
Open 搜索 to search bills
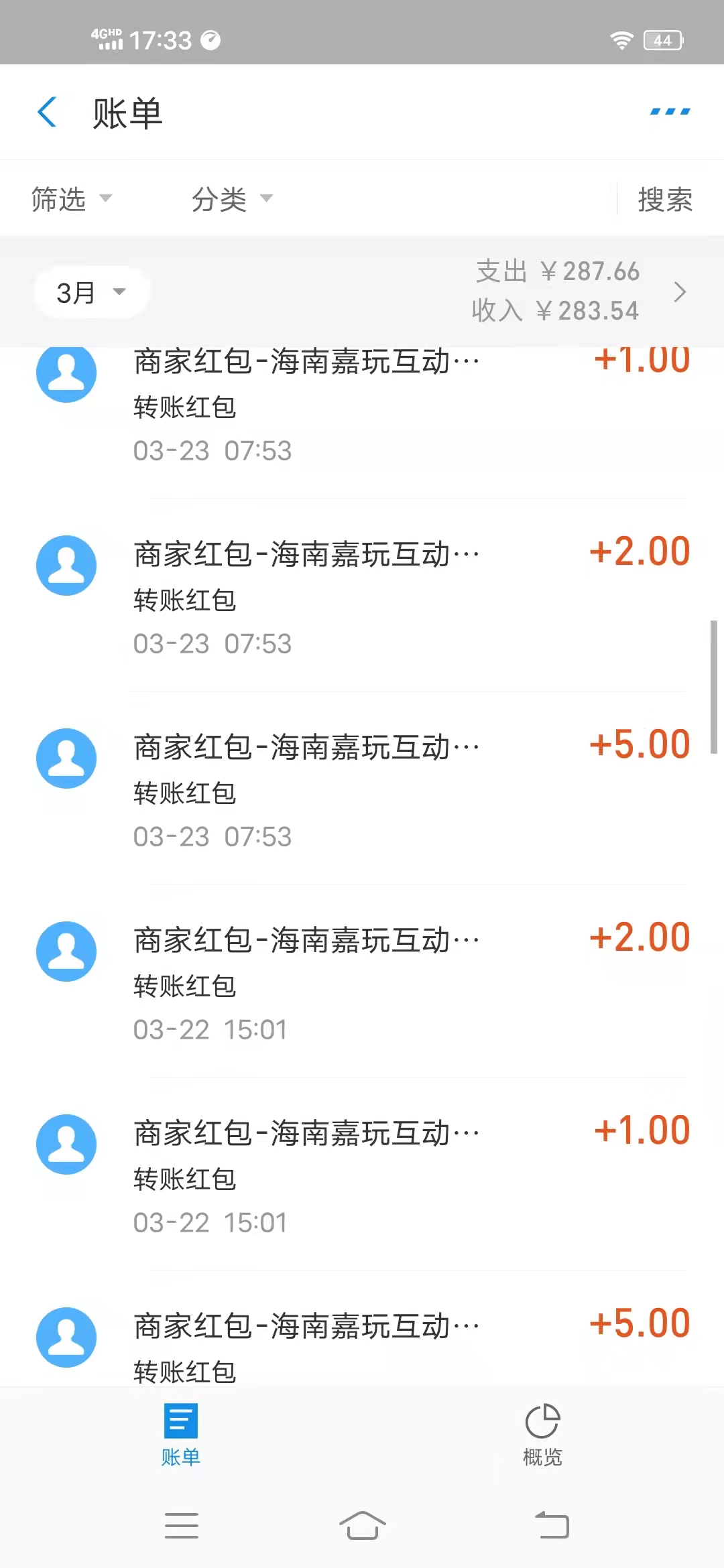(664, 199)
